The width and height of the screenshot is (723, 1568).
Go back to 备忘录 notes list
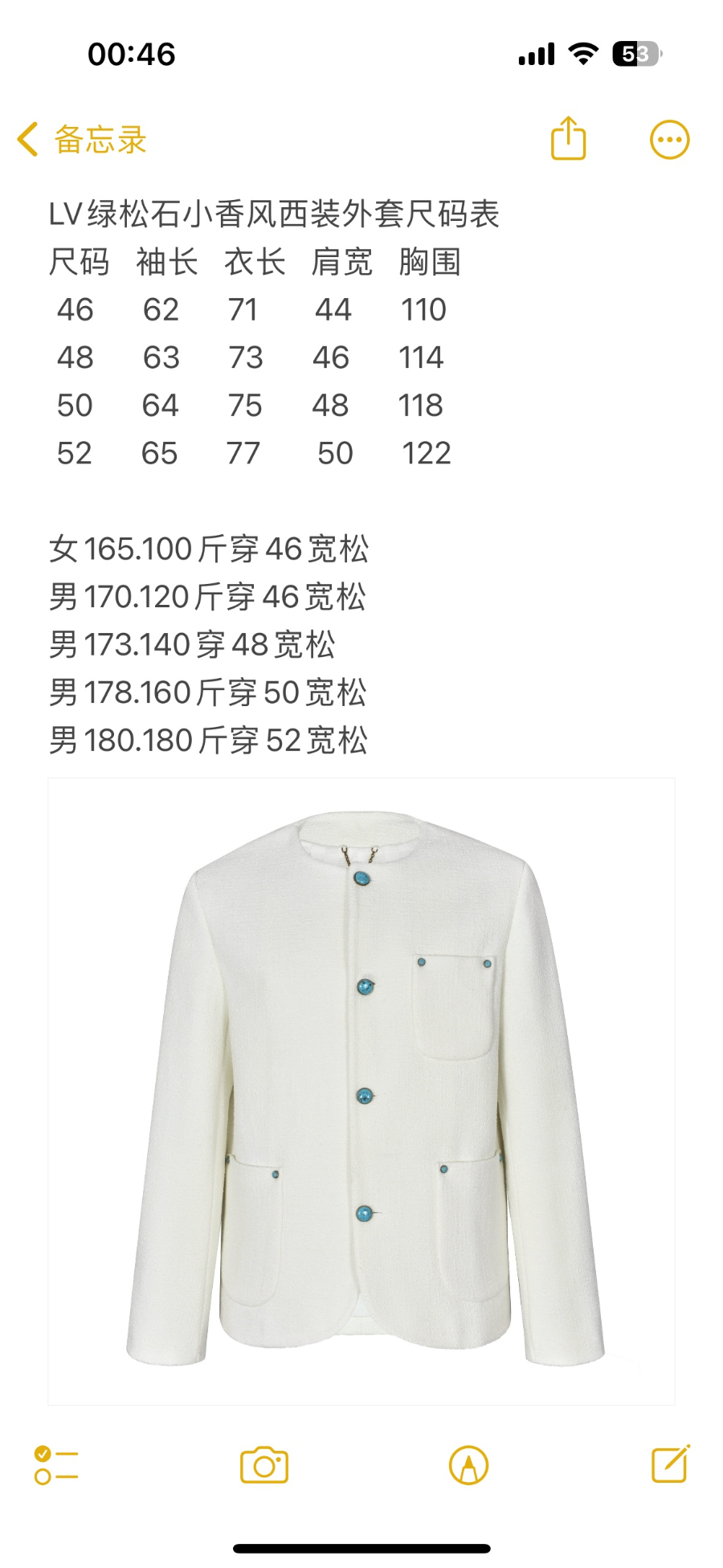tap(80, 140)
